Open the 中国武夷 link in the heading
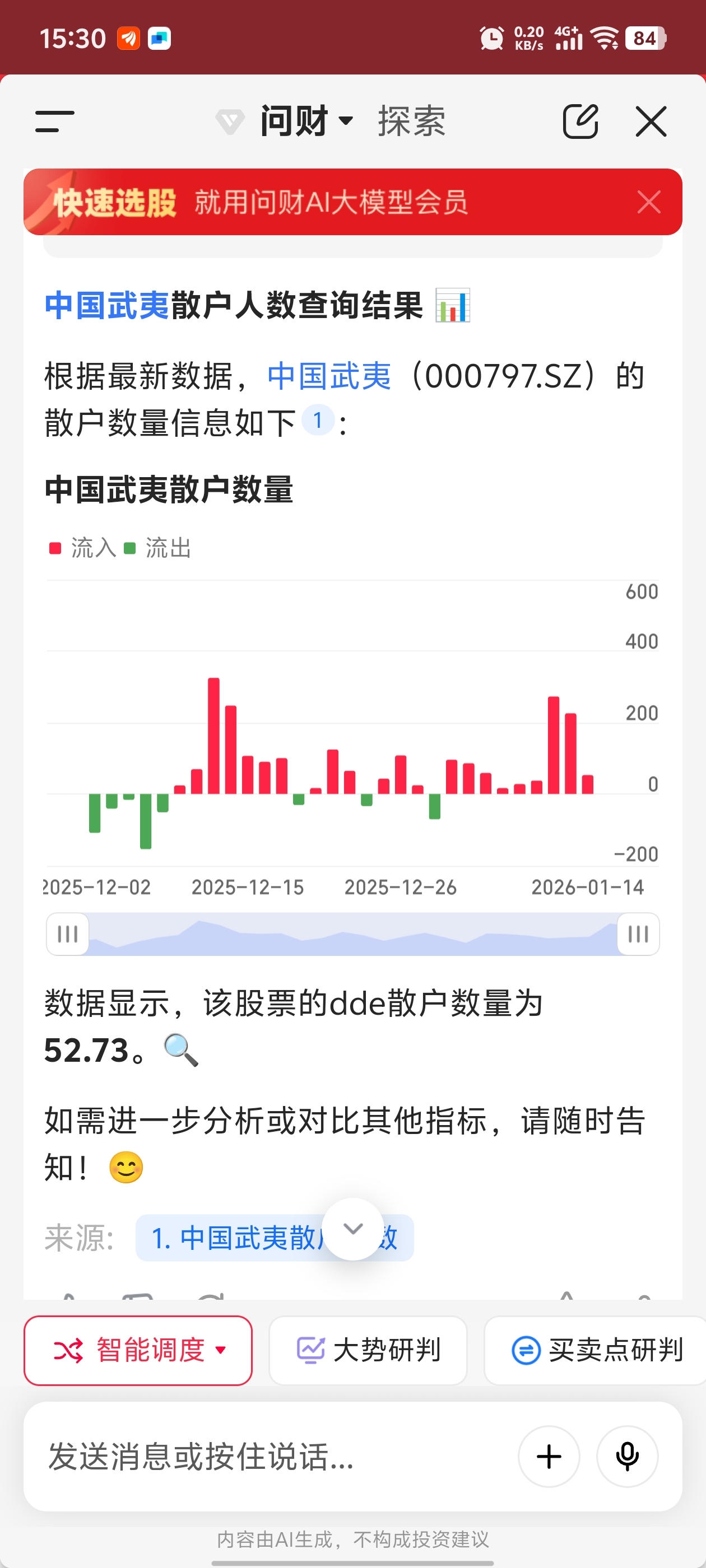 [107, 306]
